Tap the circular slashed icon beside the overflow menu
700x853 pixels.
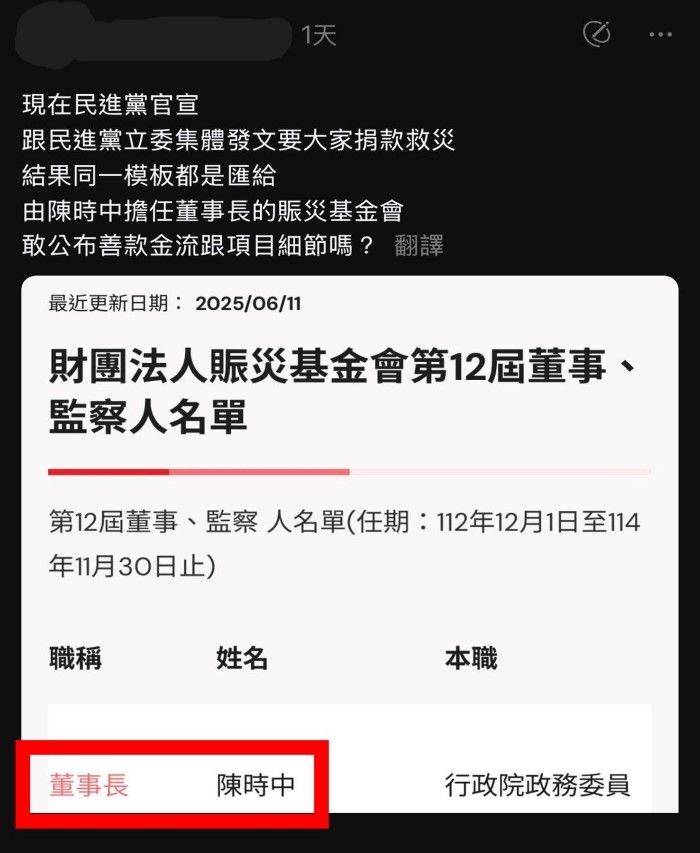pos(596,34)
